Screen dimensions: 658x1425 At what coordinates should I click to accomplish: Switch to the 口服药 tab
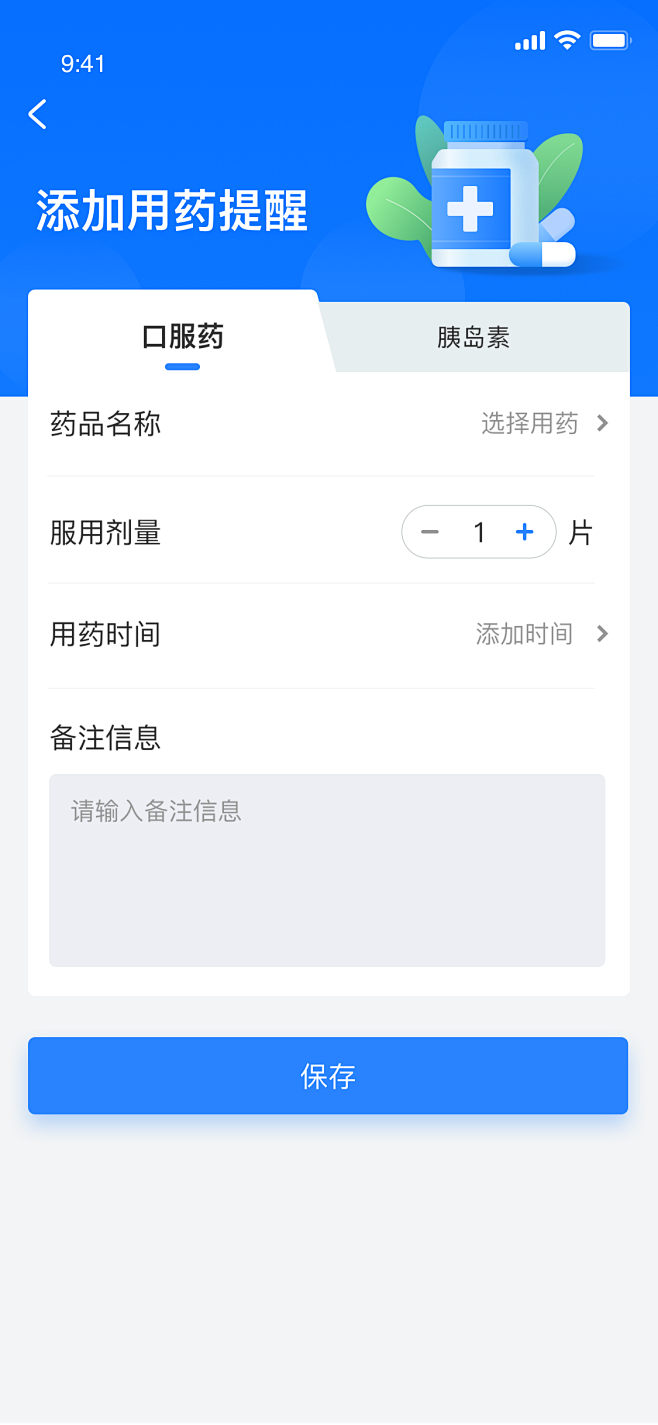point(183,337)
